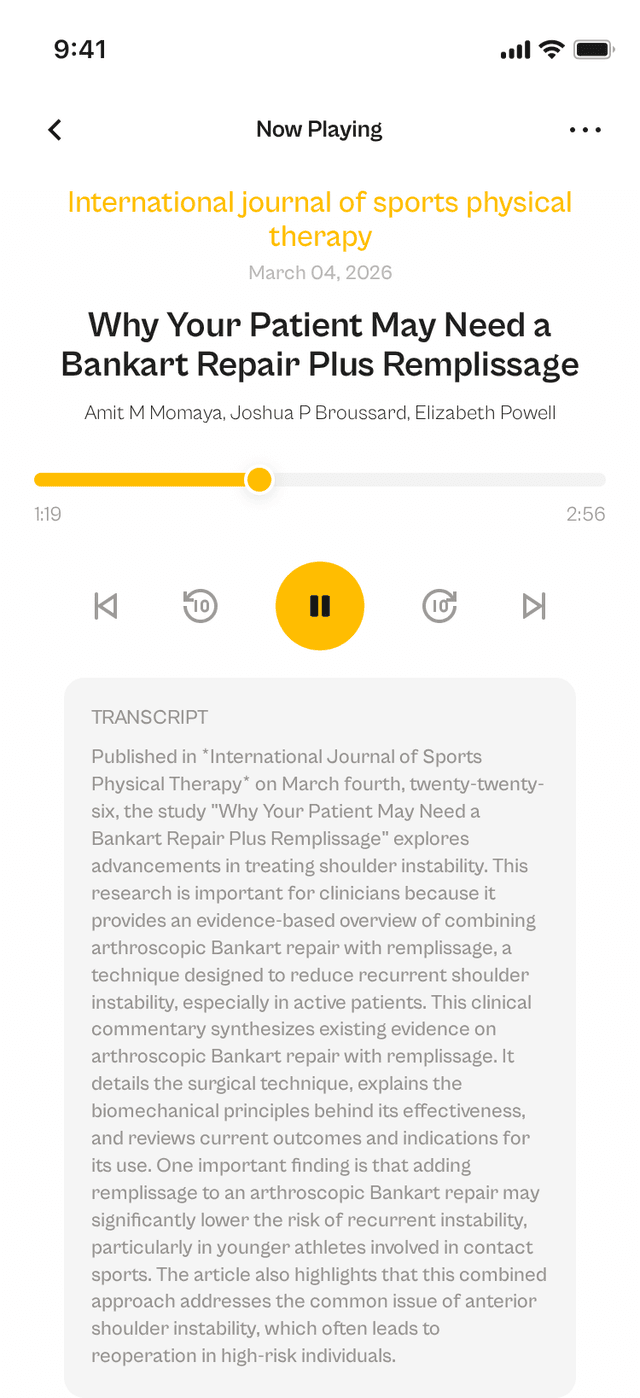Pause the audio playback
This screenshot has width=640, height=1398.
click(x=320, y=606)
